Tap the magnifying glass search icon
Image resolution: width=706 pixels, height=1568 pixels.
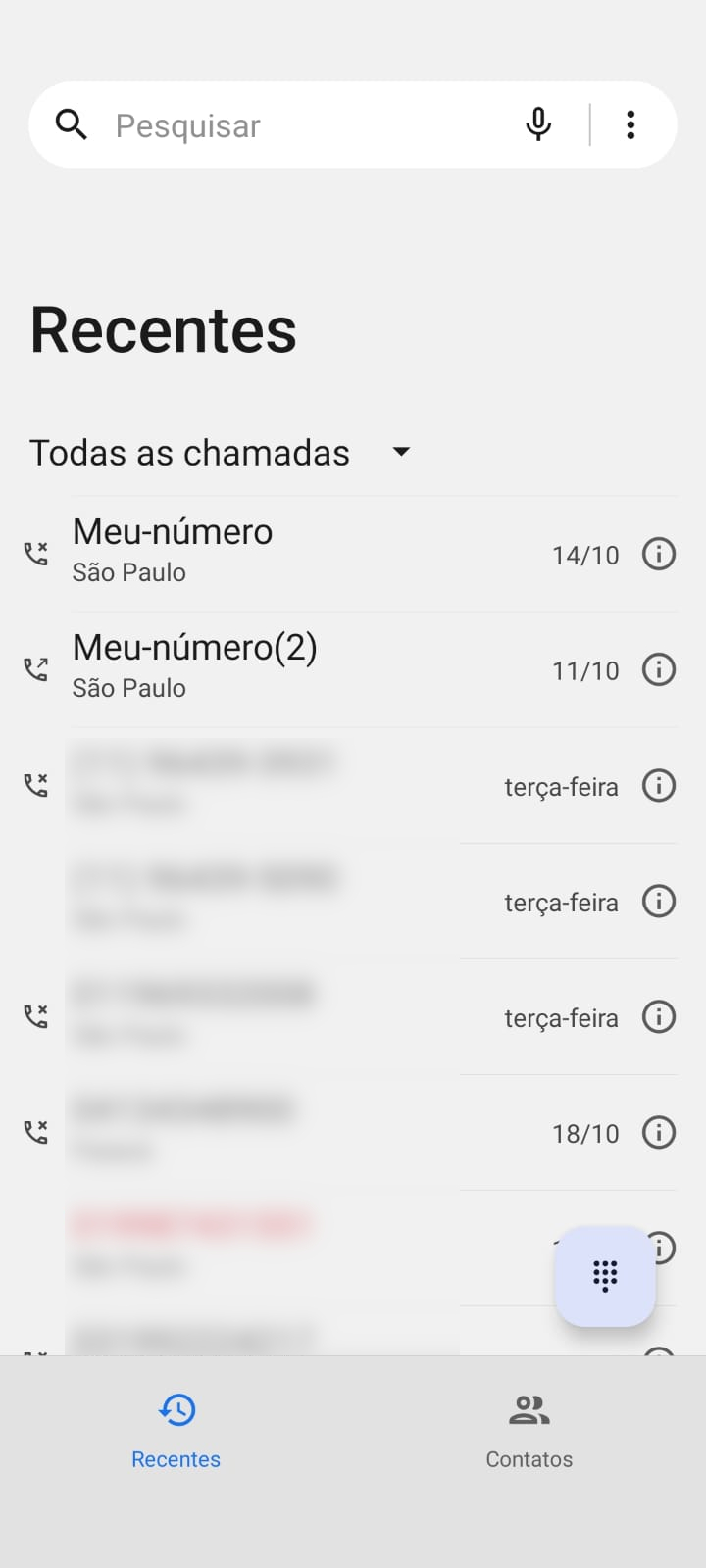[x=72, y=124]
